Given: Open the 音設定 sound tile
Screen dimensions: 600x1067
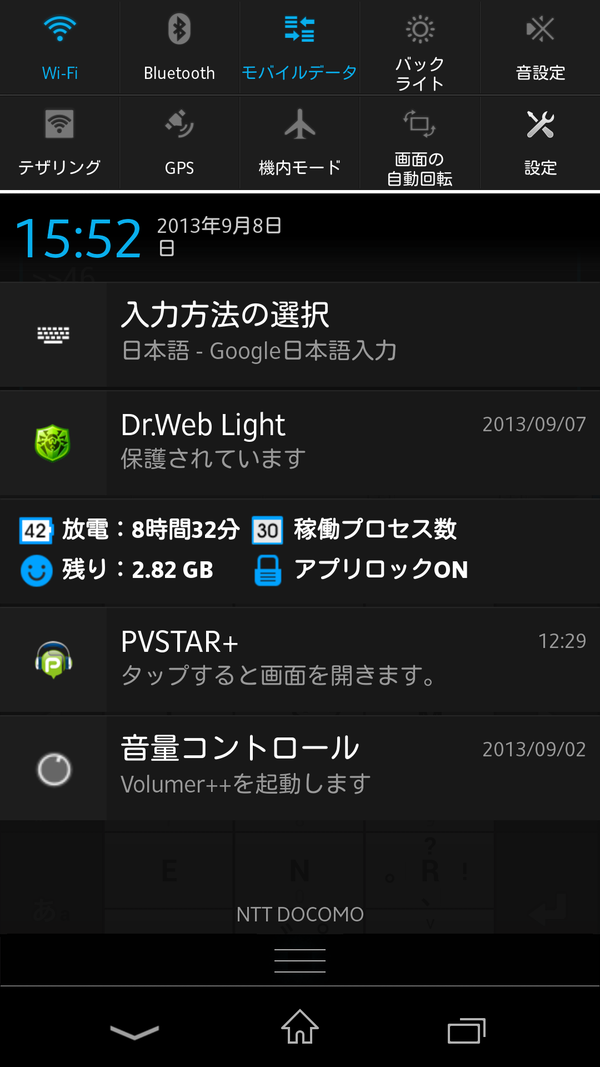Looking at the screenshot, I should pyautogui.click(x=540, y=48).
